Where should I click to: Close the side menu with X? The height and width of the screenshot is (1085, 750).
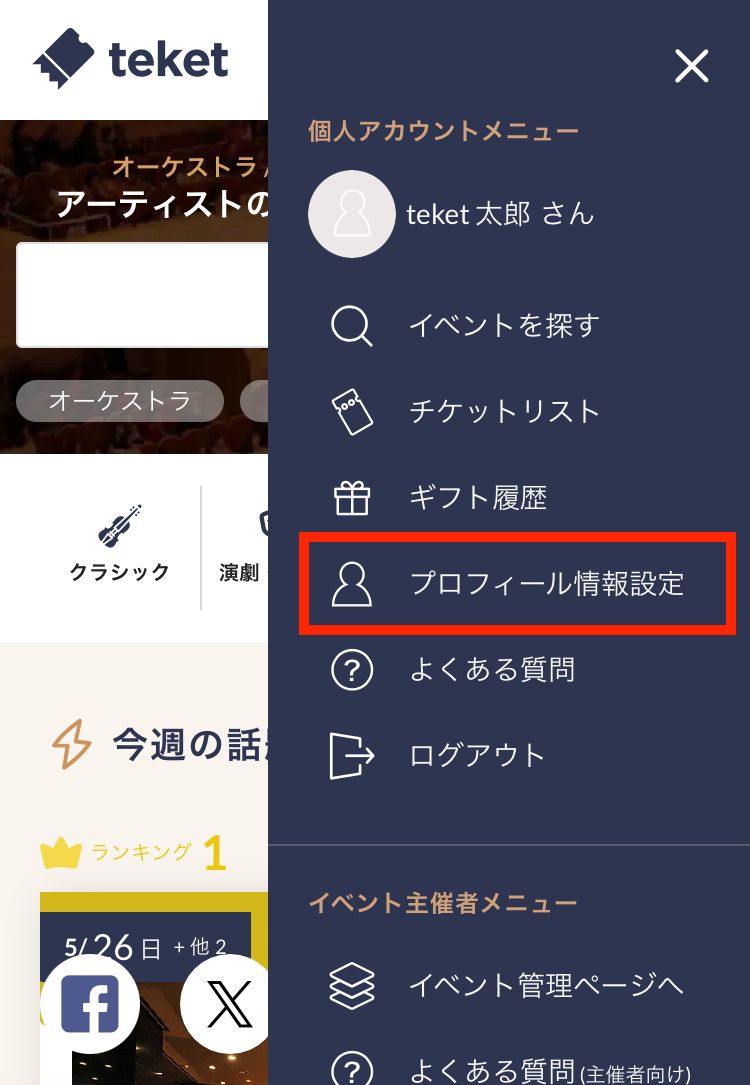point(691,67)
